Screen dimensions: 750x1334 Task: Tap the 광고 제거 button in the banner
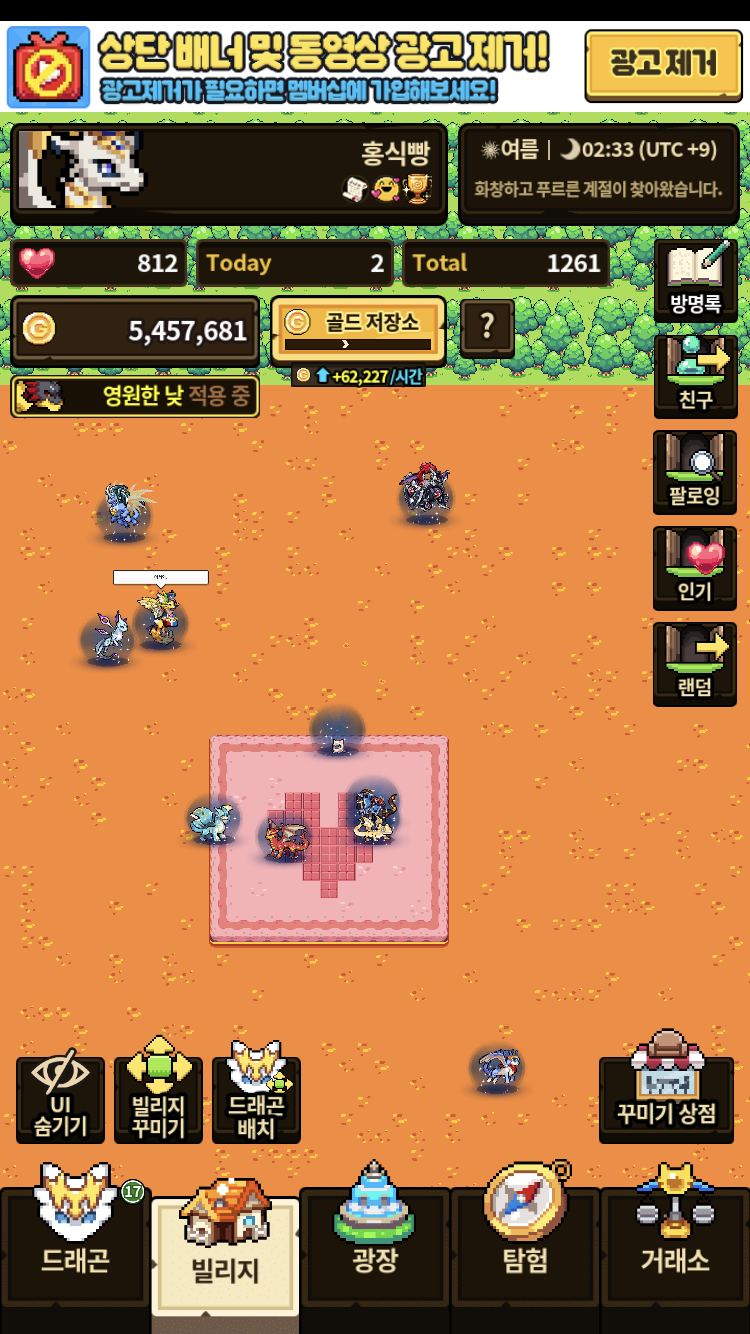tap(664, 64)
